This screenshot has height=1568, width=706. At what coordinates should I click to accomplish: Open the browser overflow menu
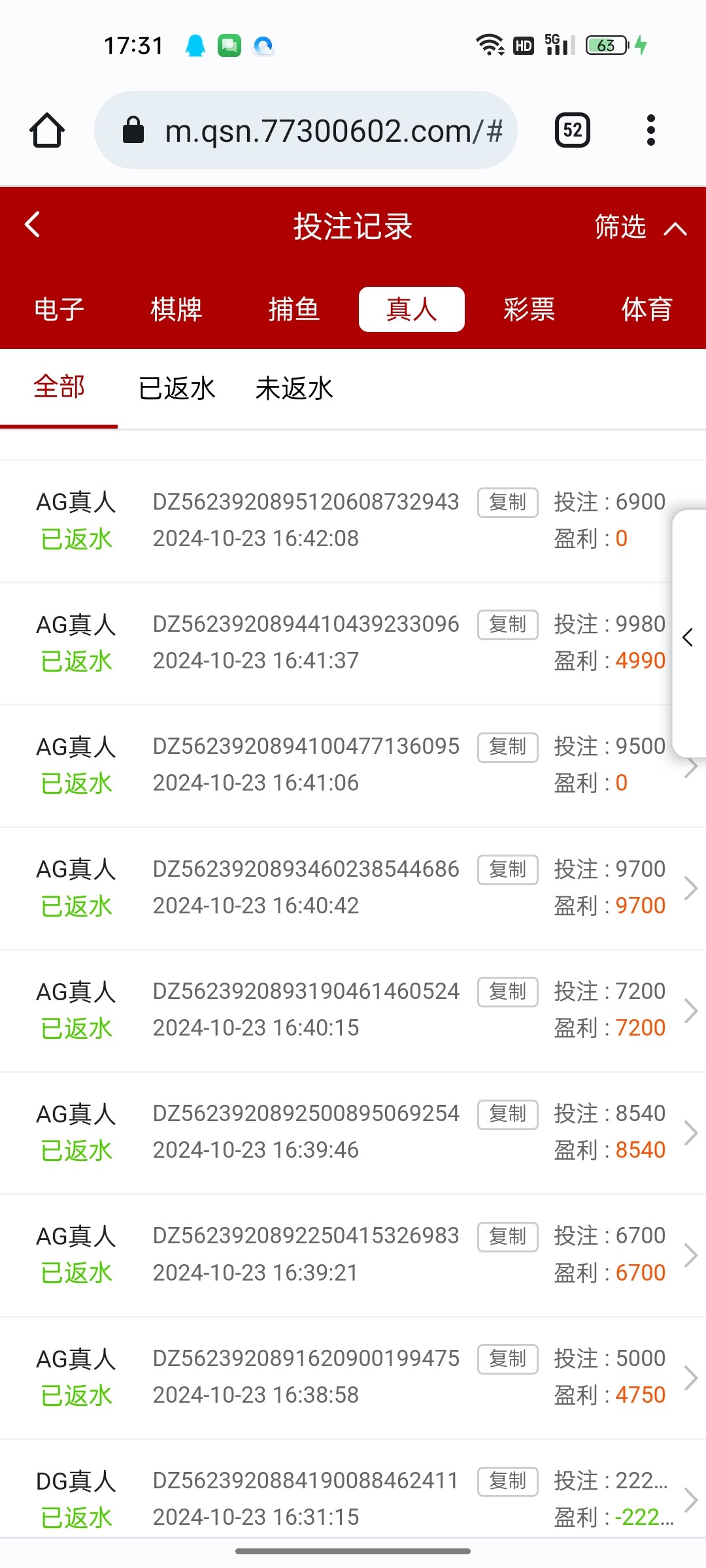(650, 130)
